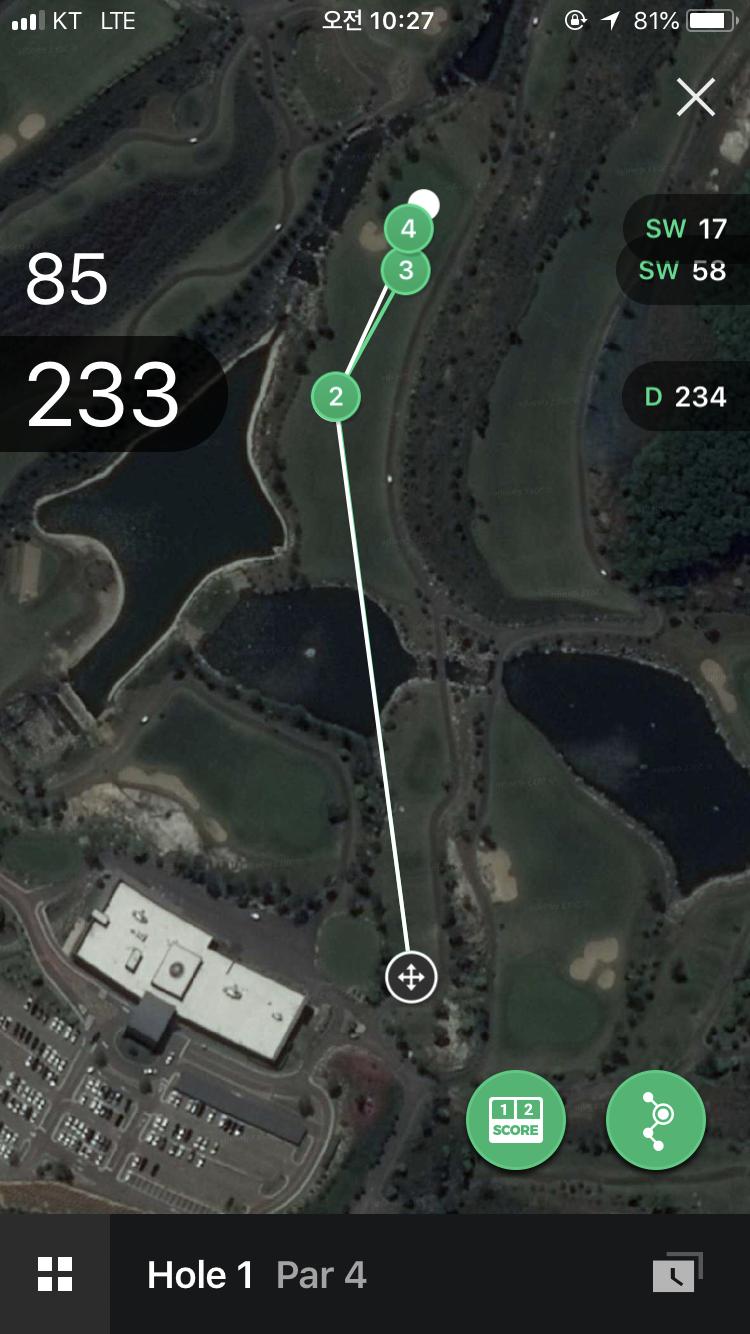Tap the SW 58 shot chip
Viewport: 750px width, 1334px height.
(684, 270)
